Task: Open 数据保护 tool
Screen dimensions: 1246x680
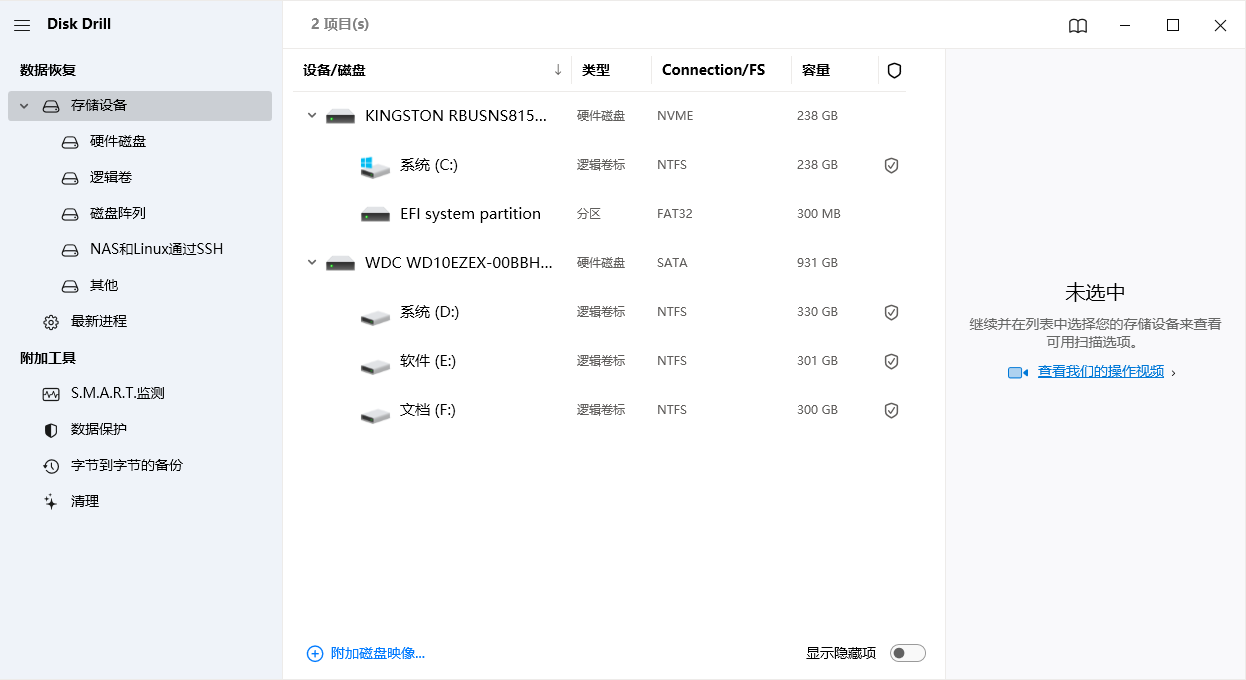Action: [x=98, y=430]
